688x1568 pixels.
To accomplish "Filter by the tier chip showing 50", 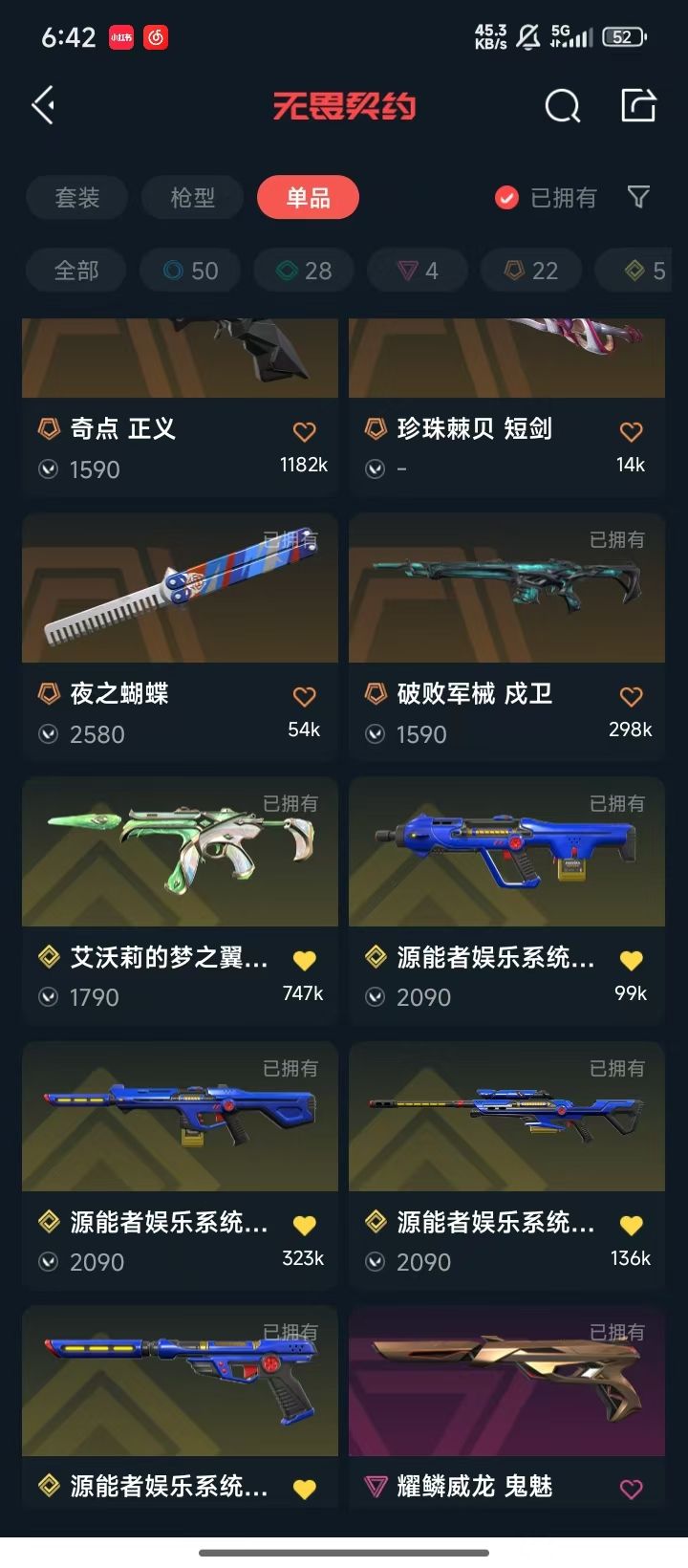I will (x=191, y=271).
